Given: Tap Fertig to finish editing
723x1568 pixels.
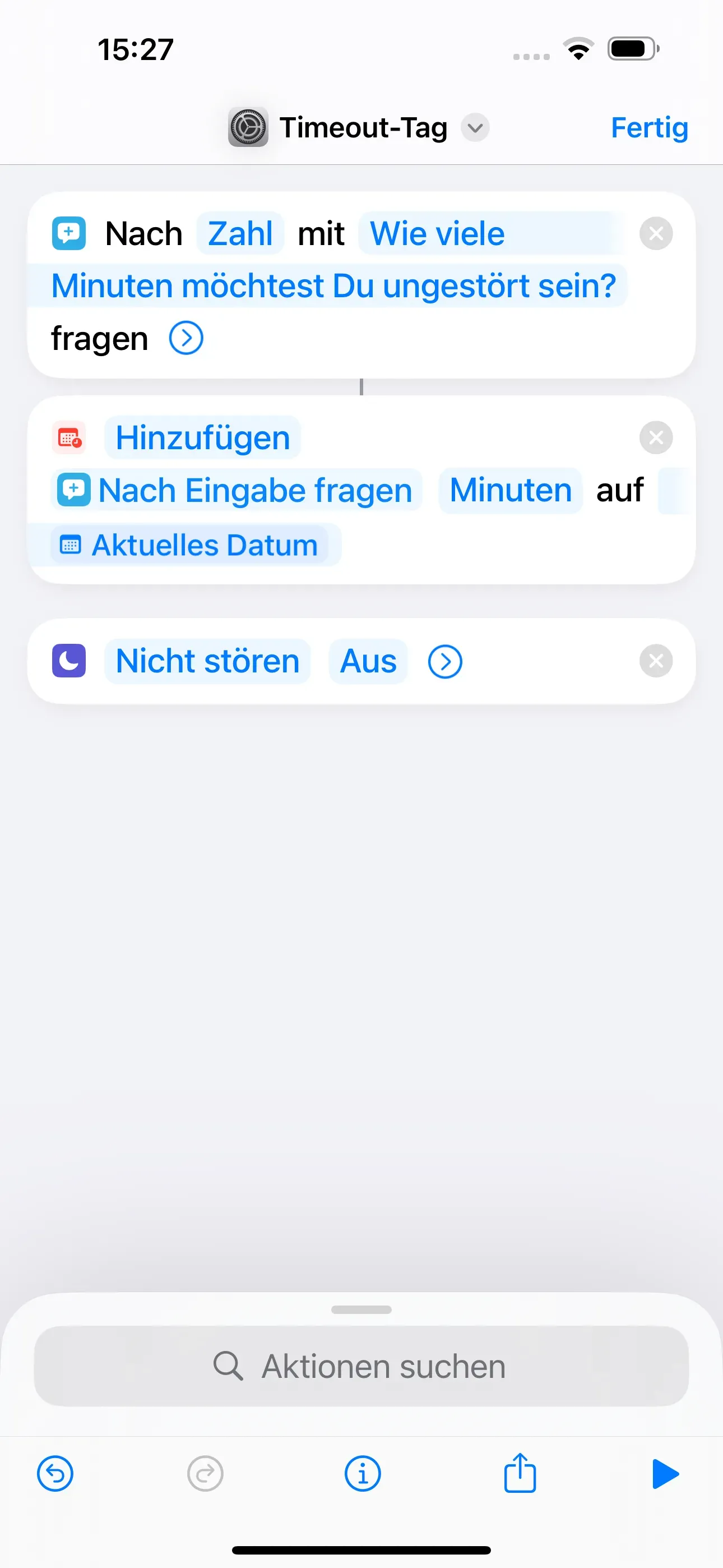Looking at the screenshot, I should pos(649,128).
